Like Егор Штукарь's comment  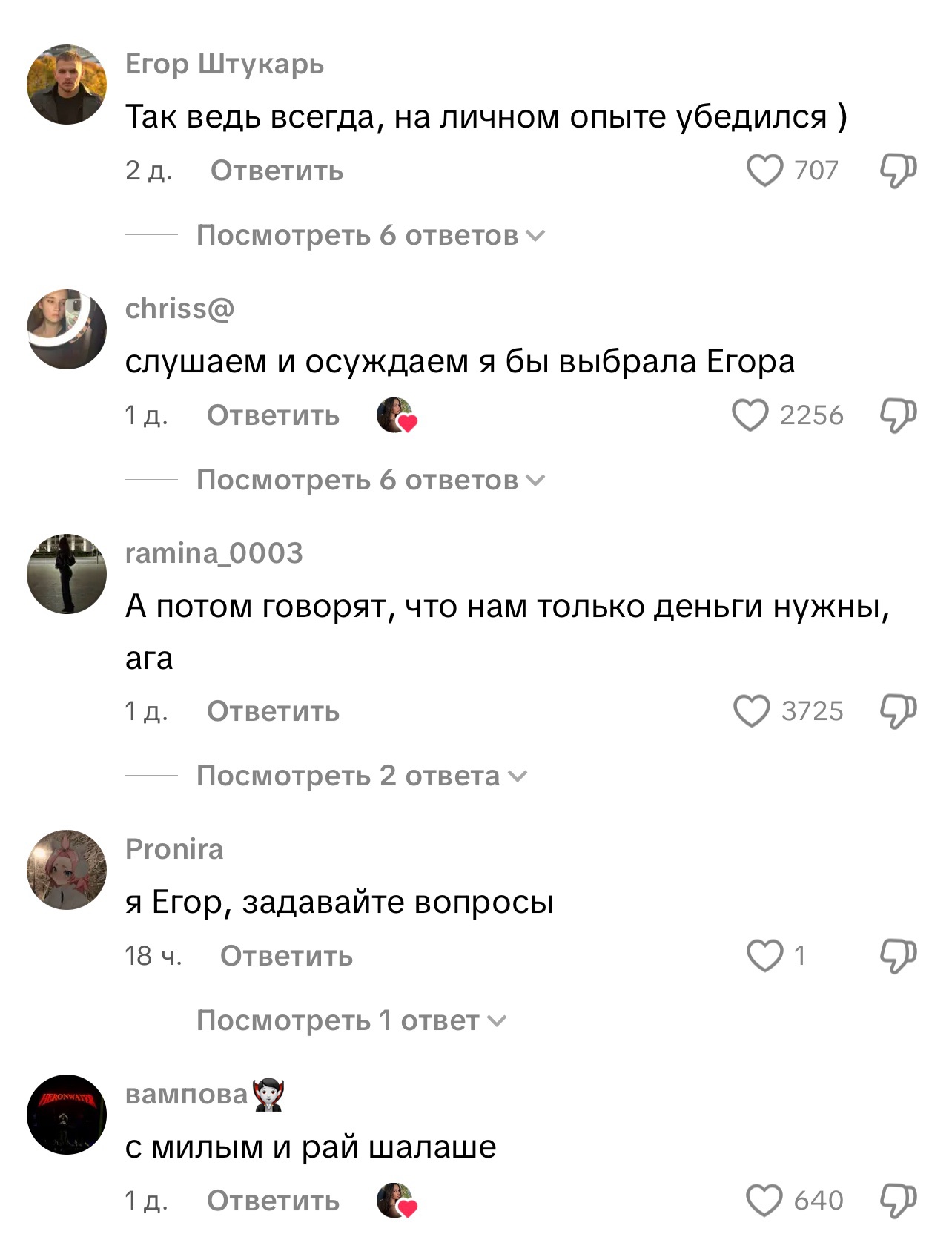[764, 171]
